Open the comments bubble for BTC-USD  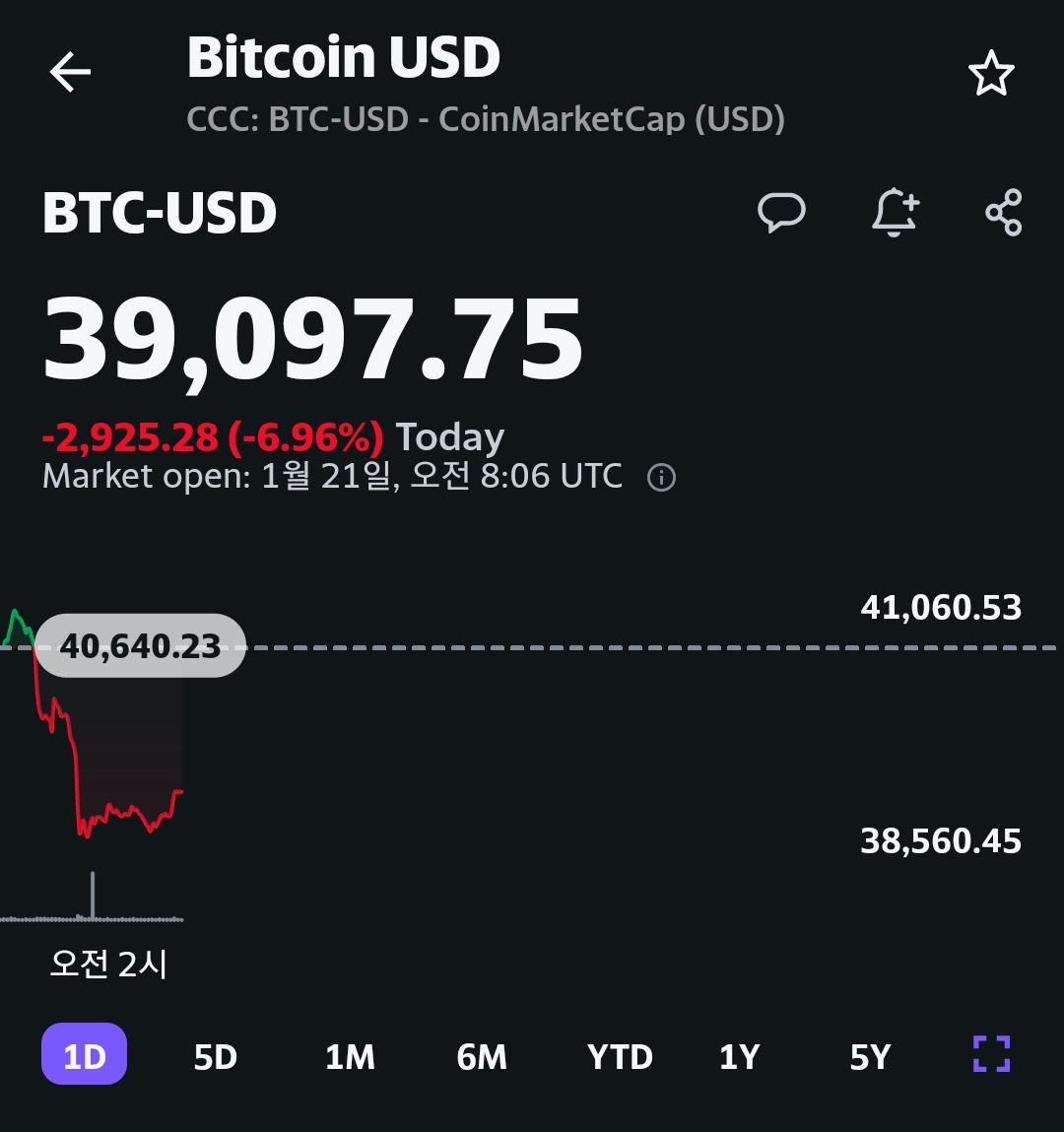point(781,212)
